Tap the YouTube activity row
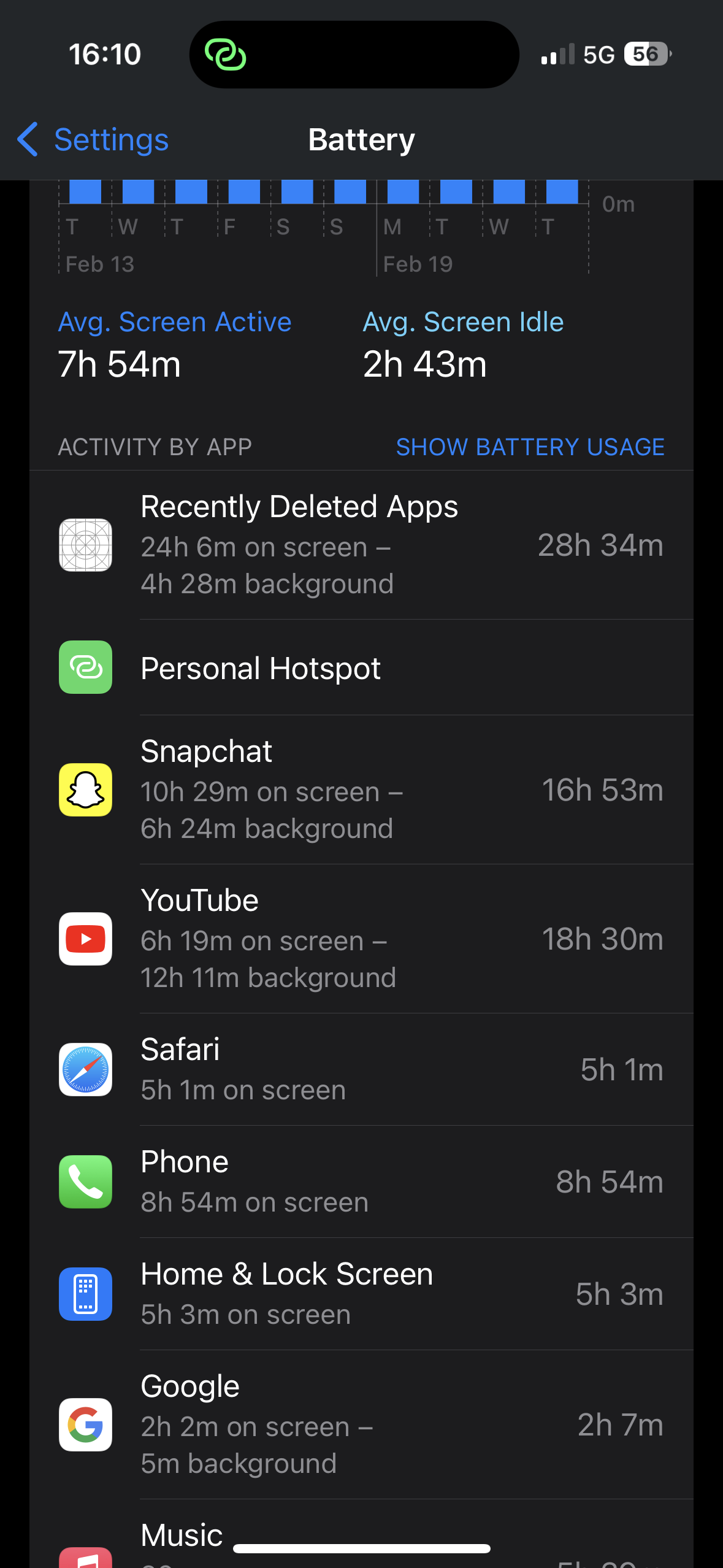This screenshot has height=1568, width=723. (361, 939)
